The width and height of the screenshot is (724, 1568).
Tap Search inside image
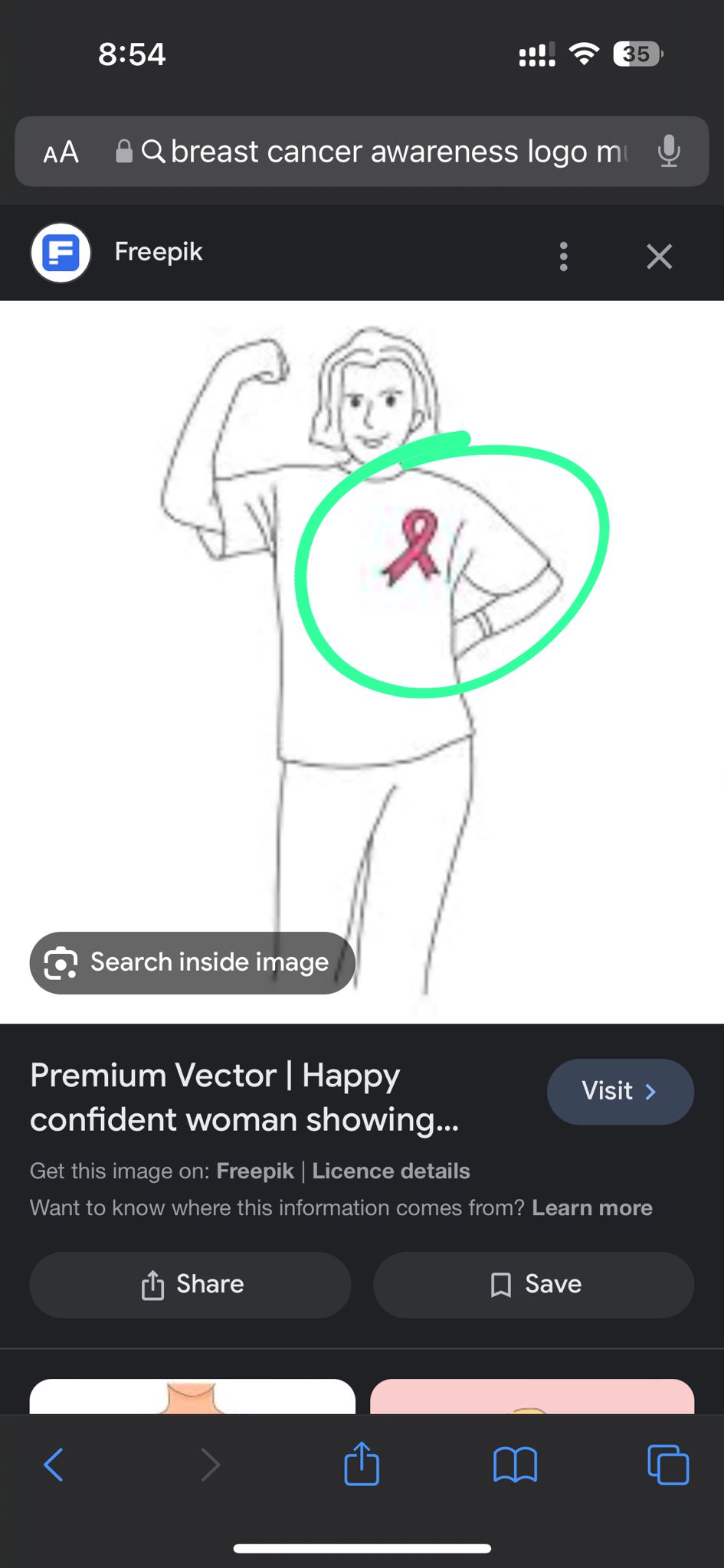tap(192, 962)
